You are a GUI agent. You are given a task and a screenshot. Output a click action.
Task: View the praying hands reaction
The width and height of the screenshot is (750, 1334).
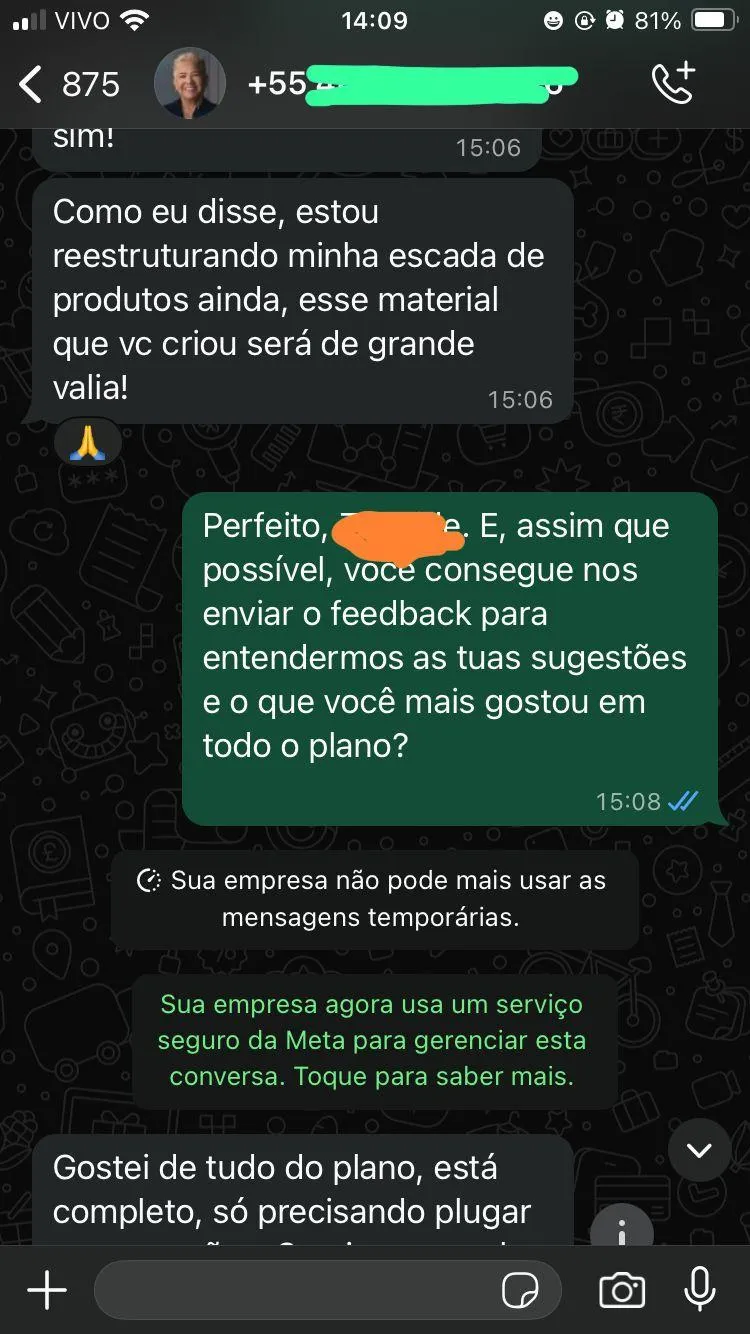point(87,441)
